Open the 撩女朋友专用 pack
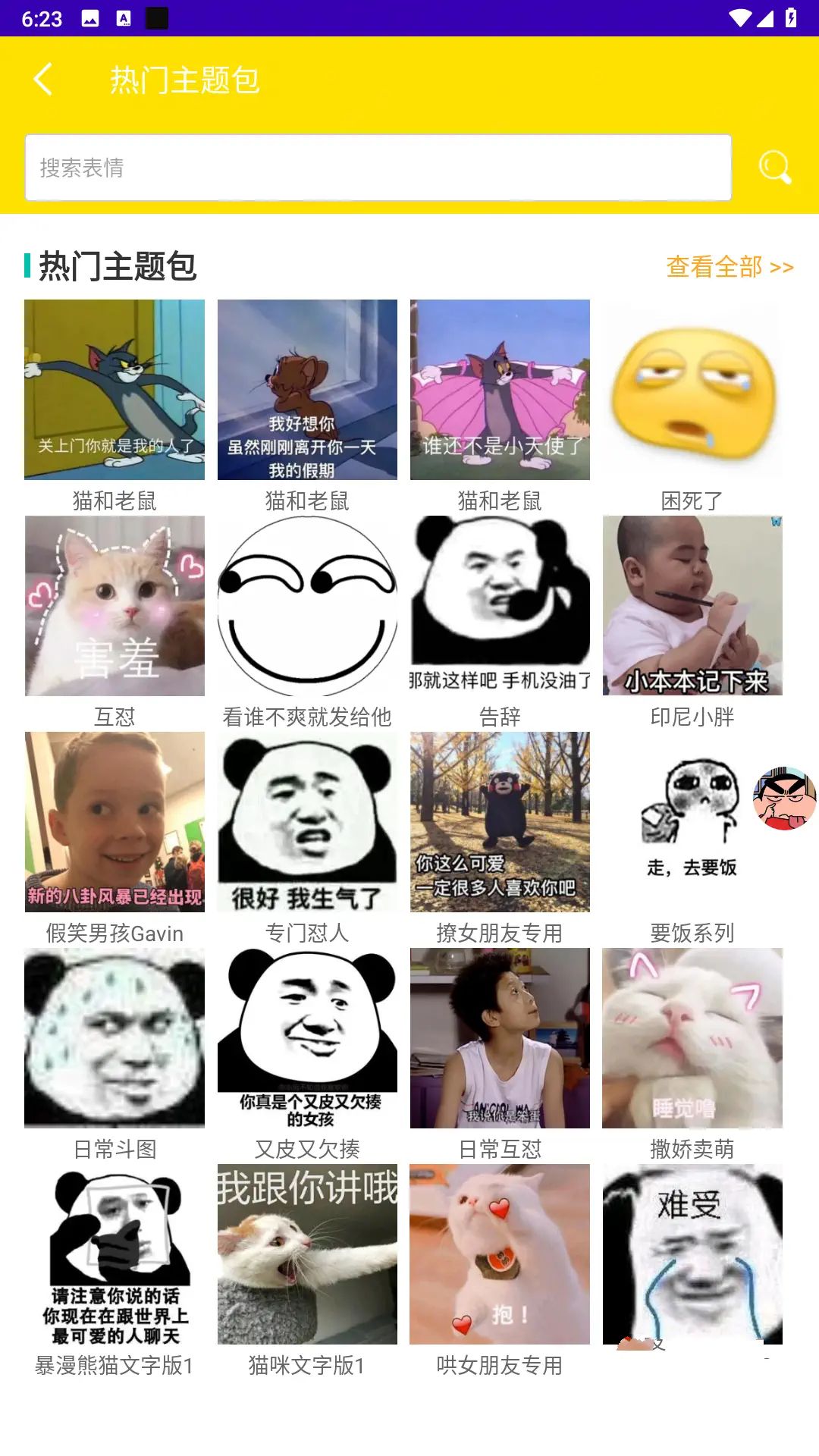Viewport: 819px width, 1456px height. (500, 822)
